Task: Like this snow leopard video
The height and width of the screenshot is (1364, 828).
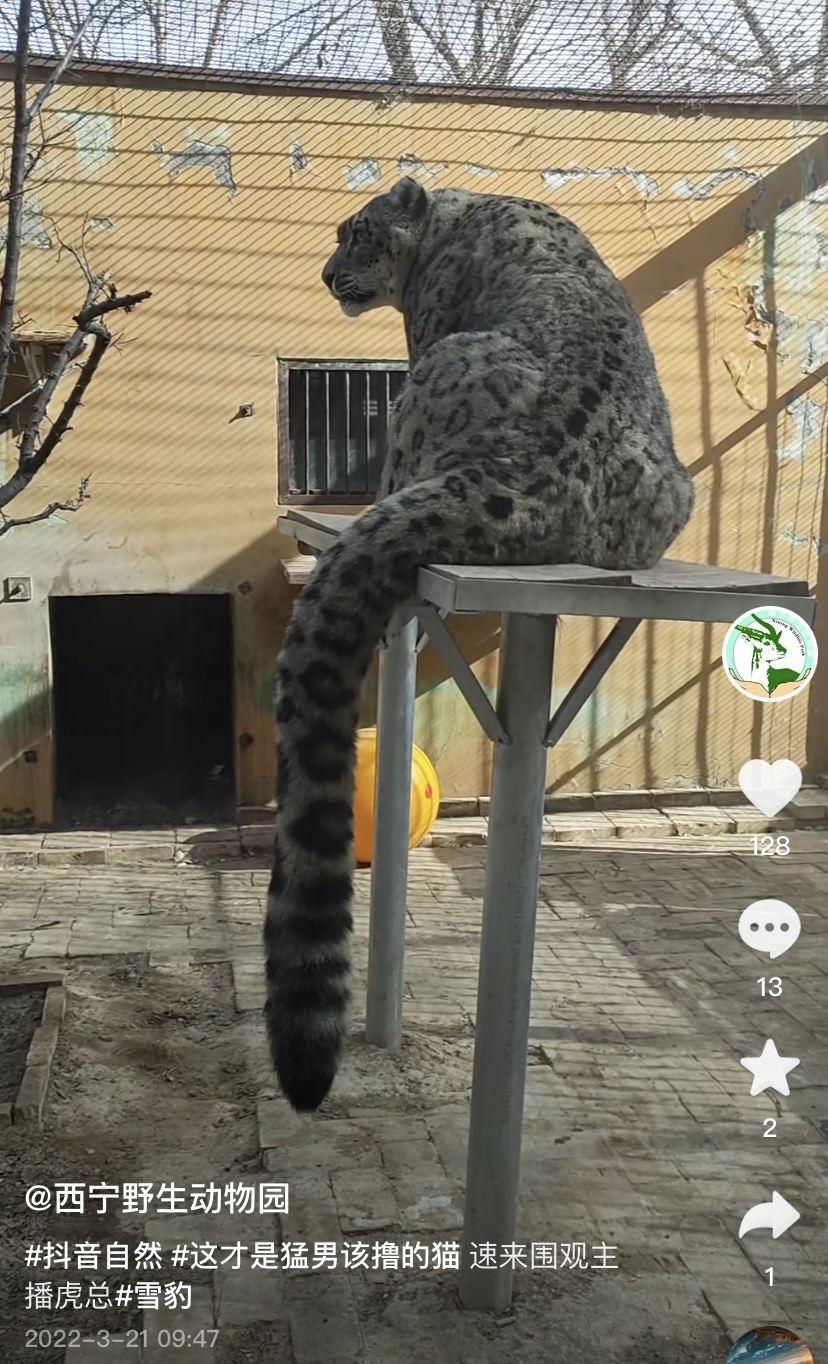Action: click(769, 788)
